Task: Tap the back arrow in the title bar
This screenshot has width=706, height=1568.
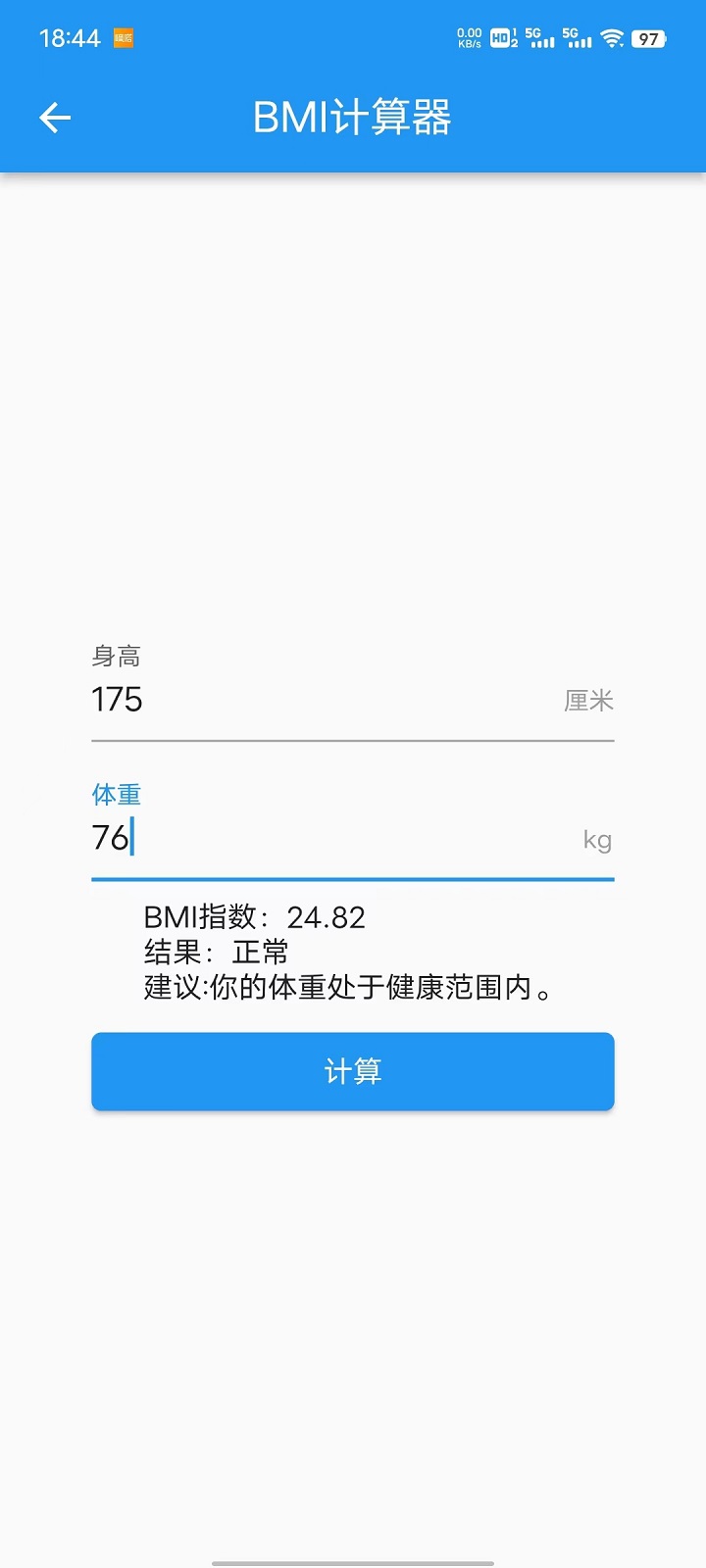Action: tap(54, 117)
